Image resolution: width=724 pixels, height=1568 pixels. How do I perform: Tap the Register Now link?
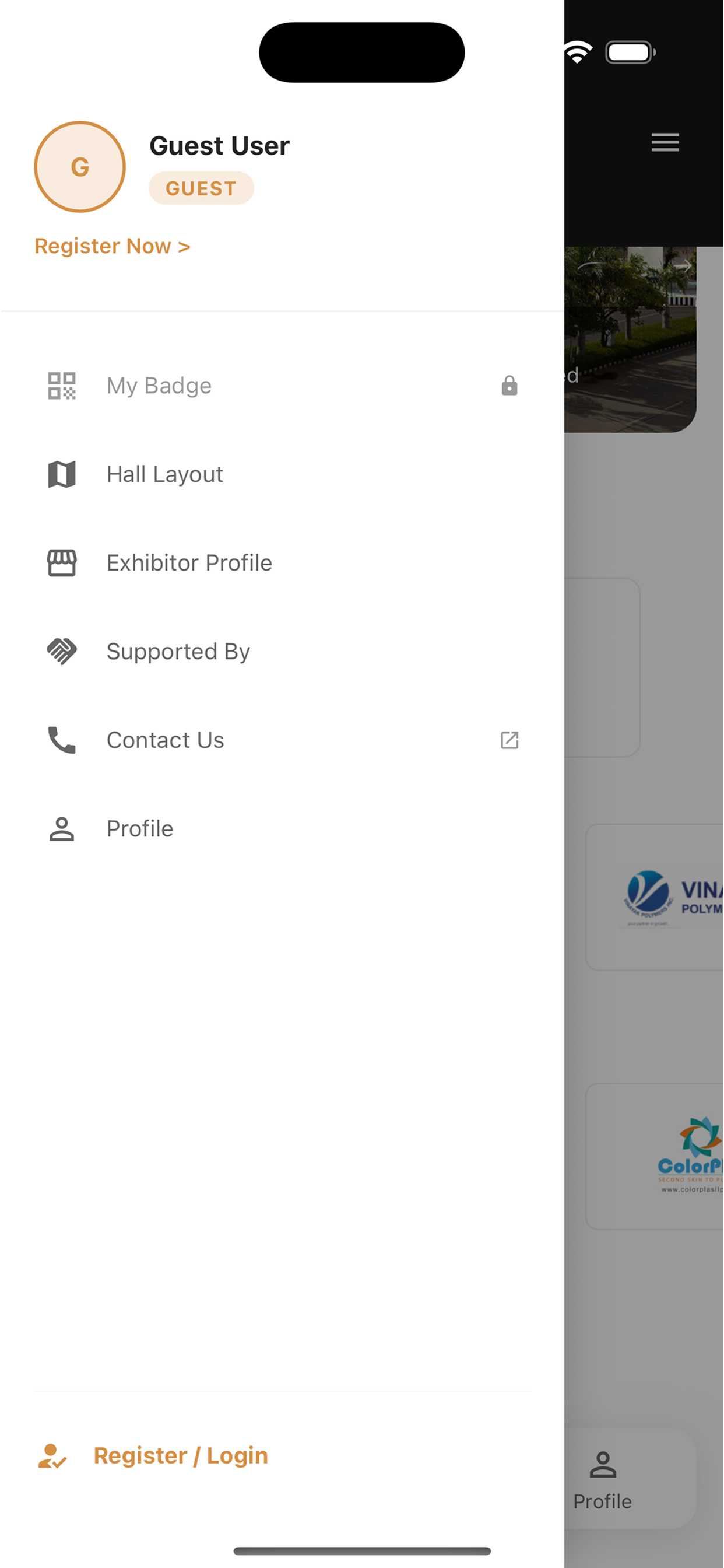coord(113,246)
